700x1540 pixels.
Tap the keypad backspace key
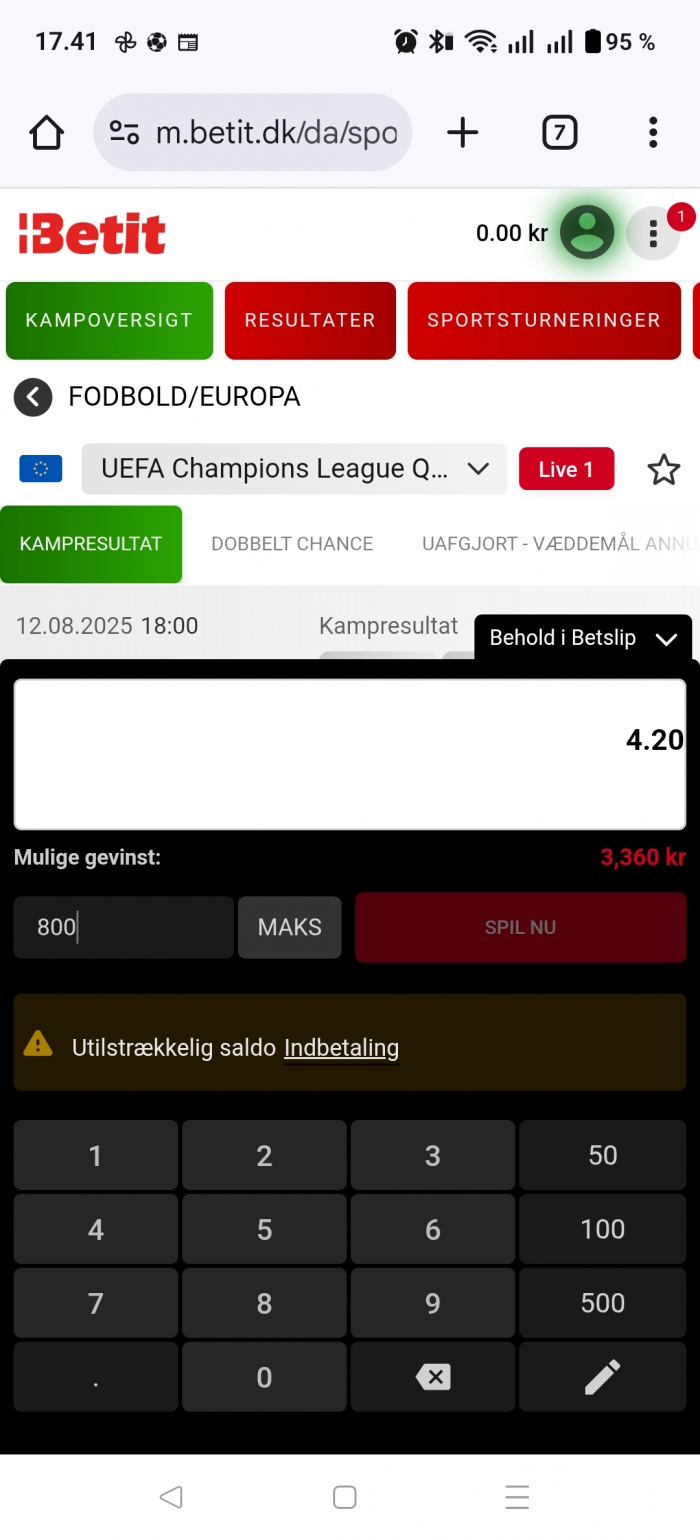pyautogui.click(x=433, y=1377)
